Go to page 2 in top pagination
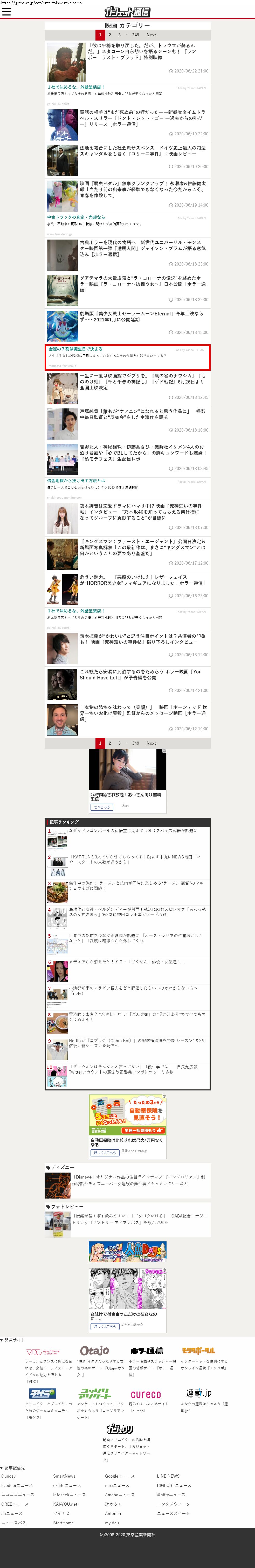This screenshot has width=255, height=1568. pos(110,35)
